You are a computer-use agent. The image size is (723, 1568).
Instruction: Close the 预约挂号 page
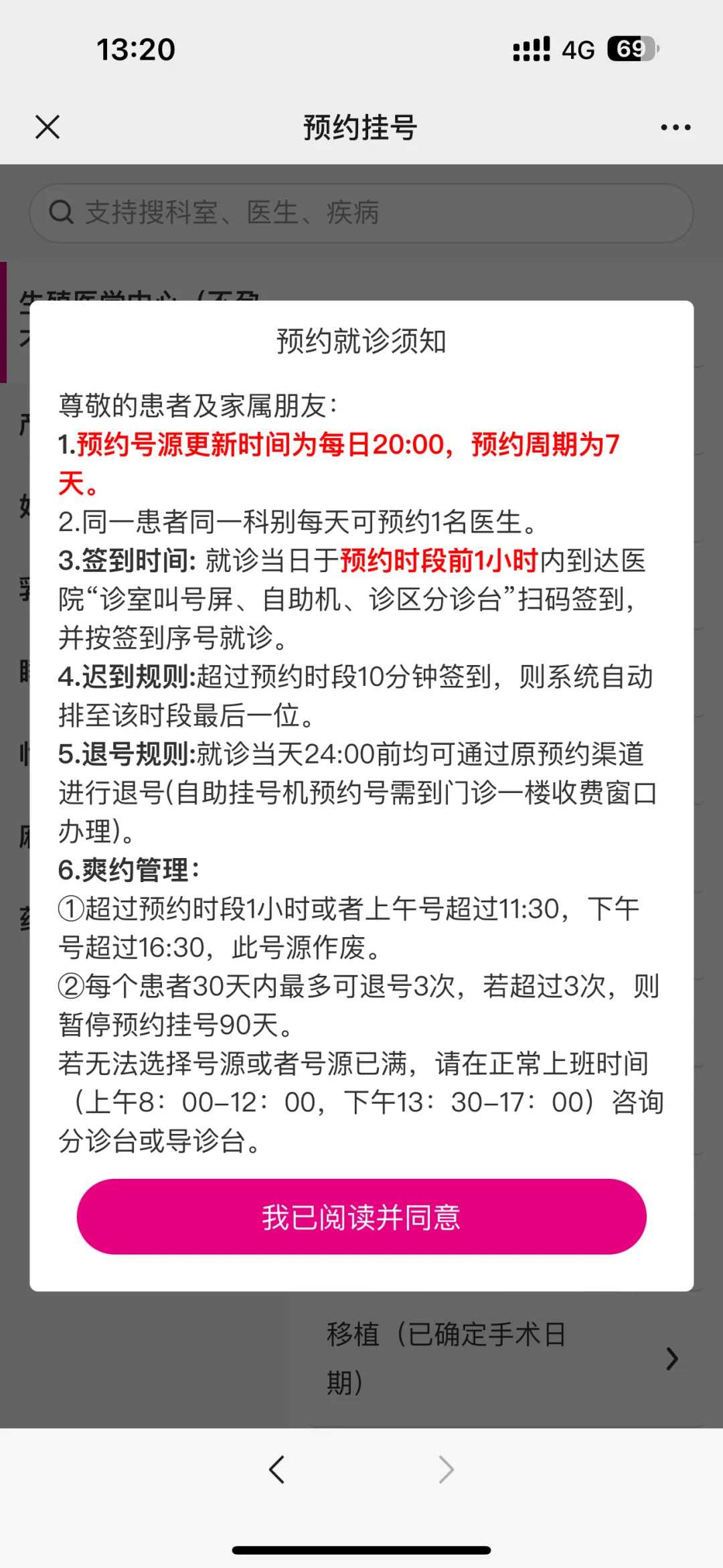tap(48, 127)
